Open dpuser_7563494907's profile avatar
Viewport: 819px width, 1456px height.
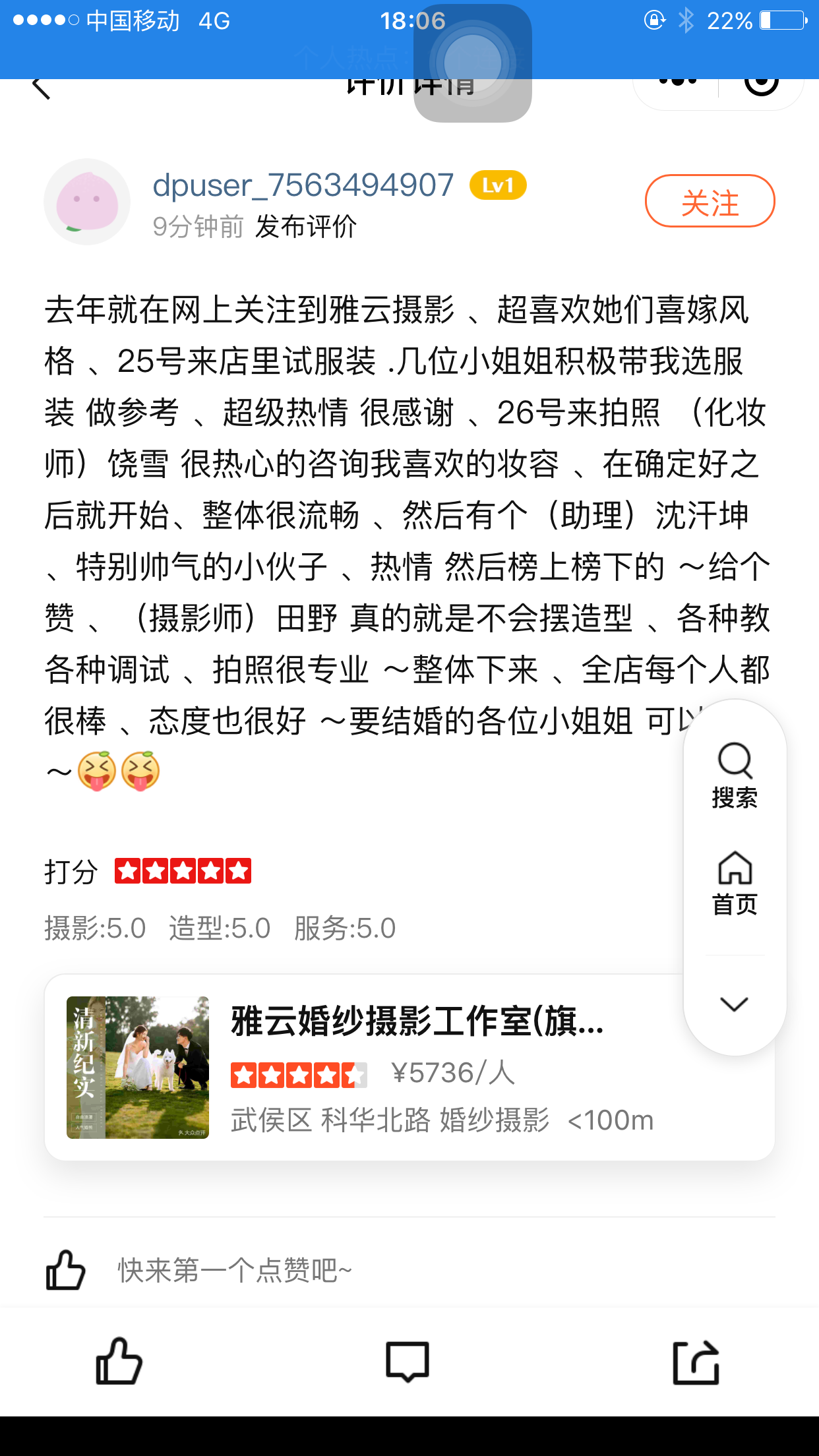coord(87,202)
